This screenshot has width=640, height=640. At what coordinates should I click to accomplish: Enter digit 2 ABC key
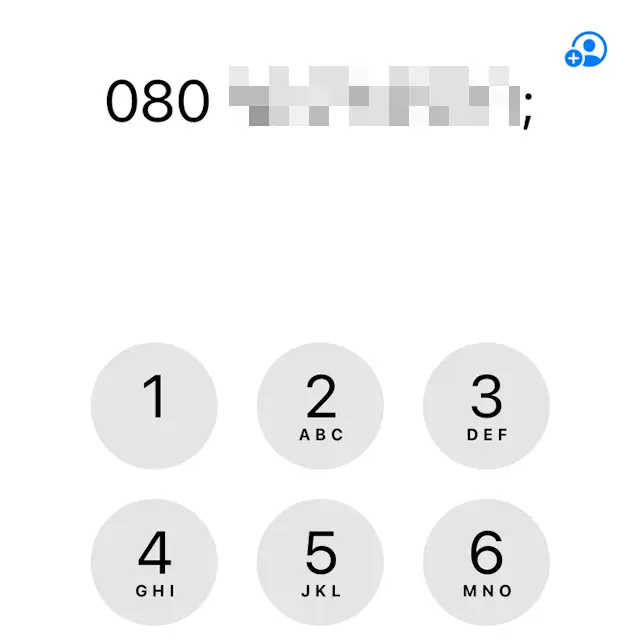point(320,405)
